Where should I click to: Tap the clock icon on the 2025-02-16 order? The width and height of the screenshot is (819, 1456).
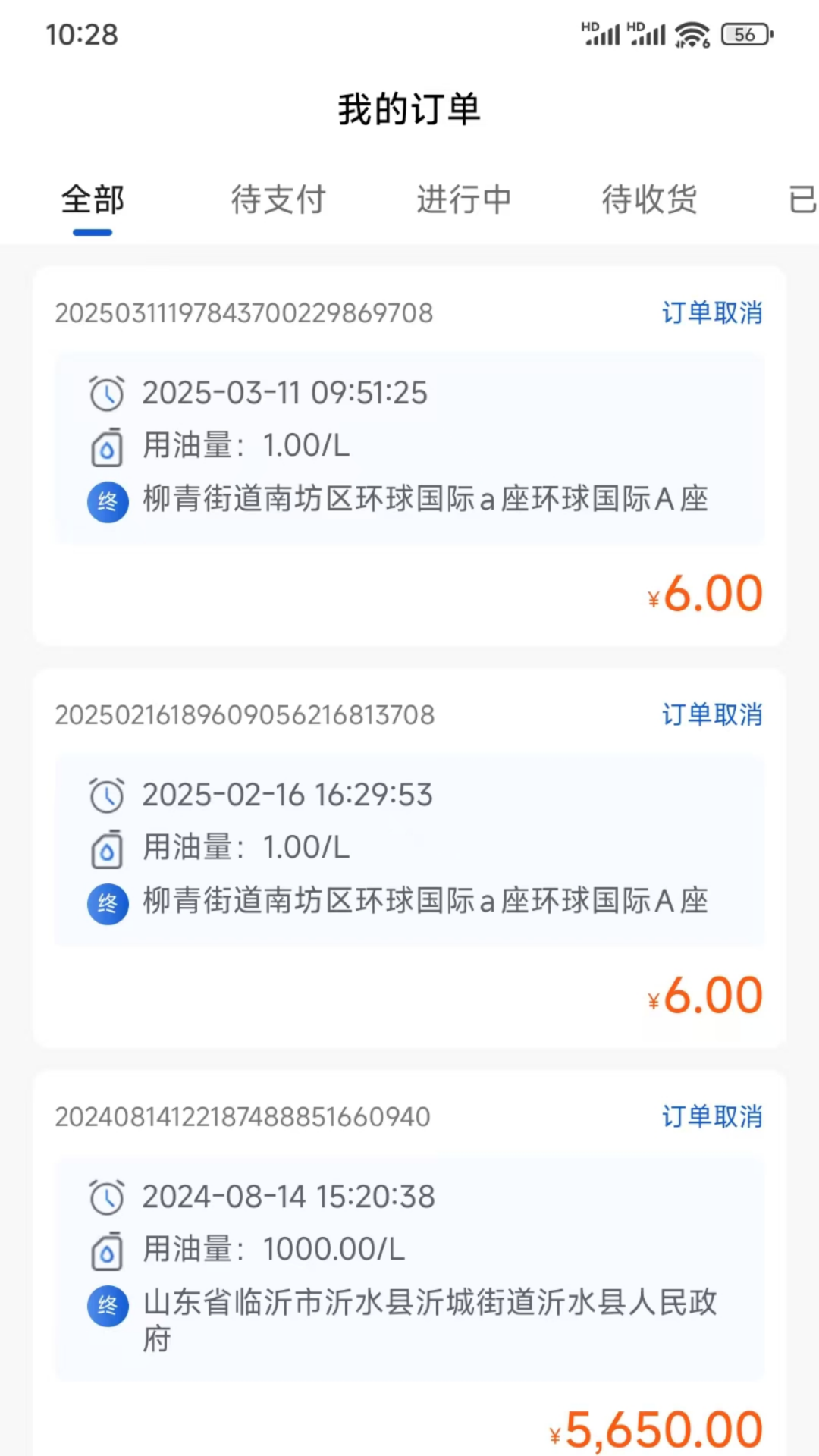pos(108,795)
